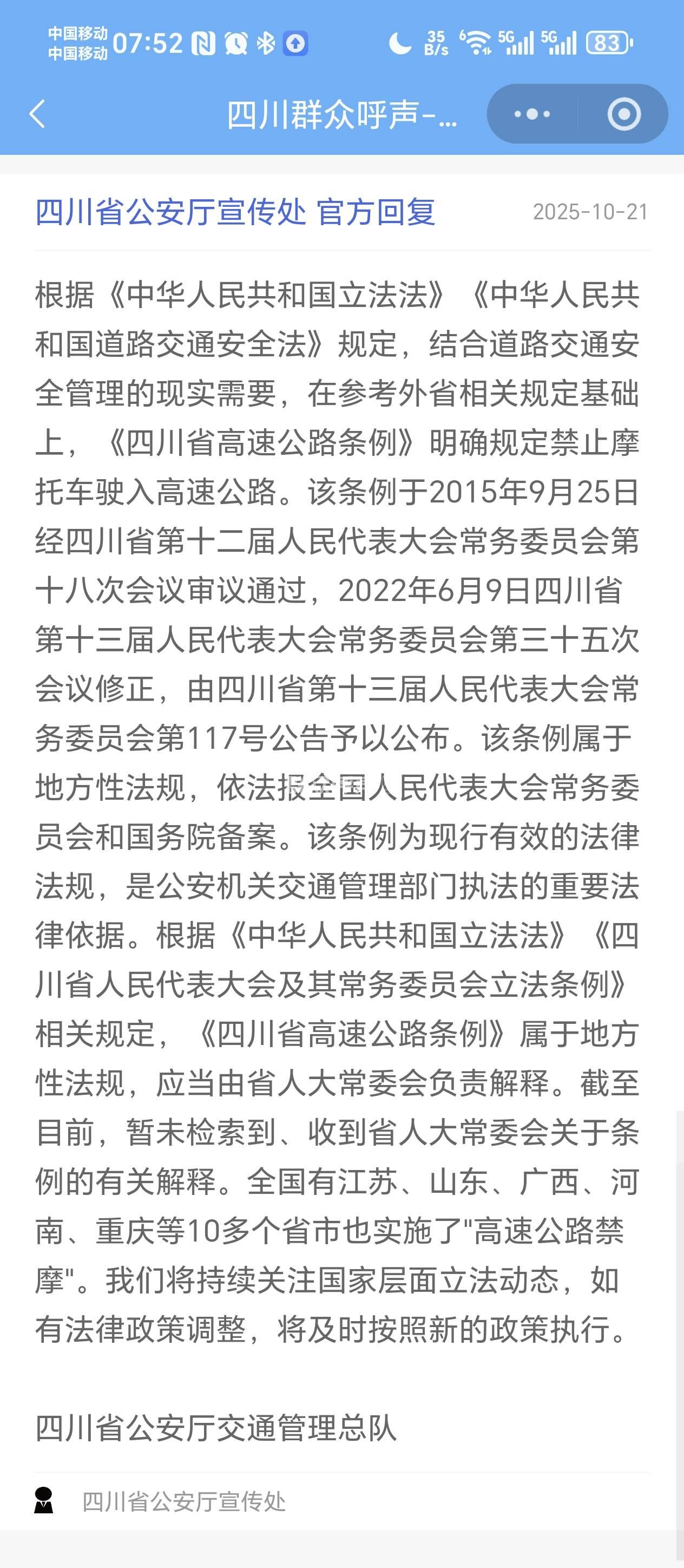The image size is (684, 1568).
Task: Close the mini program via circle button
Action: coord(624,114)
